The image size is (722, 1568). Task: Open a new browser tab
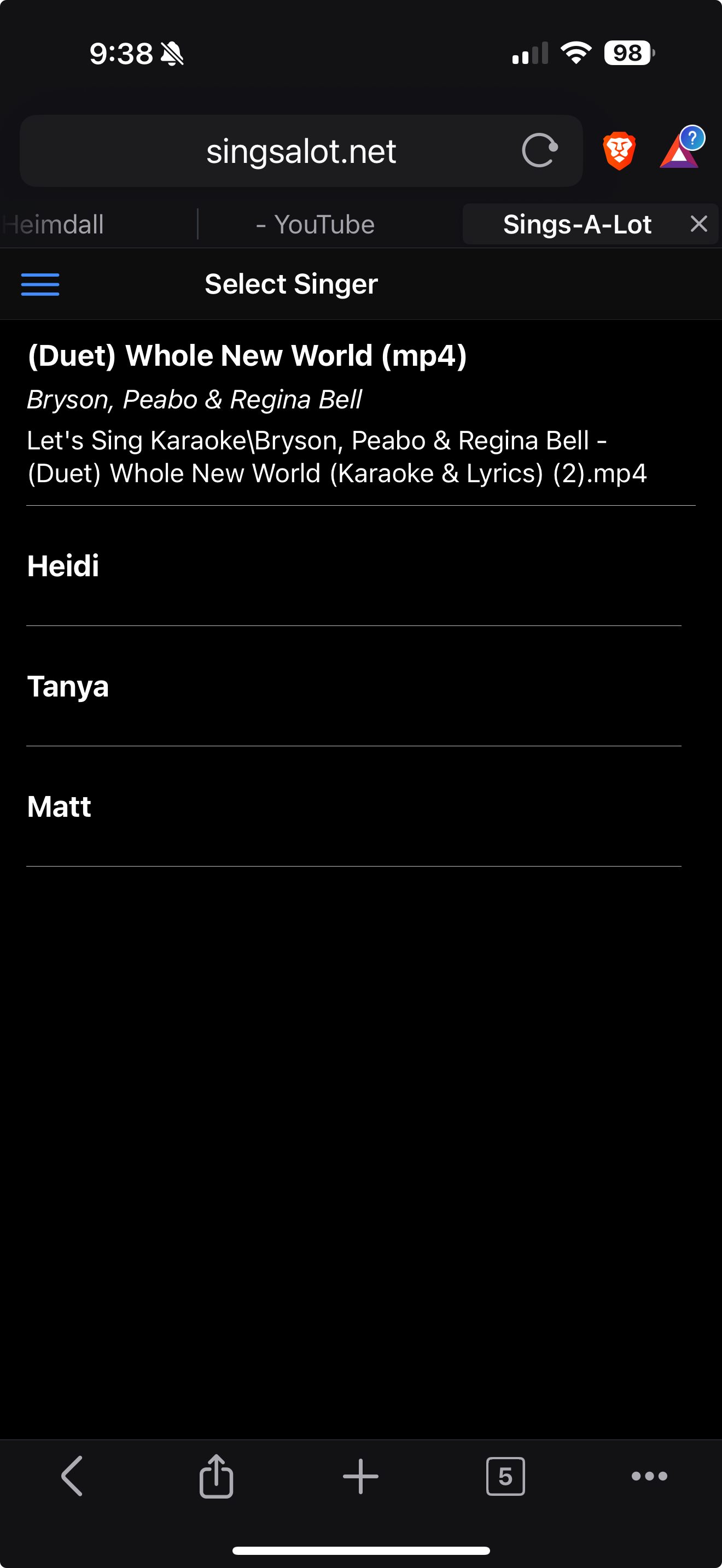360,1476
